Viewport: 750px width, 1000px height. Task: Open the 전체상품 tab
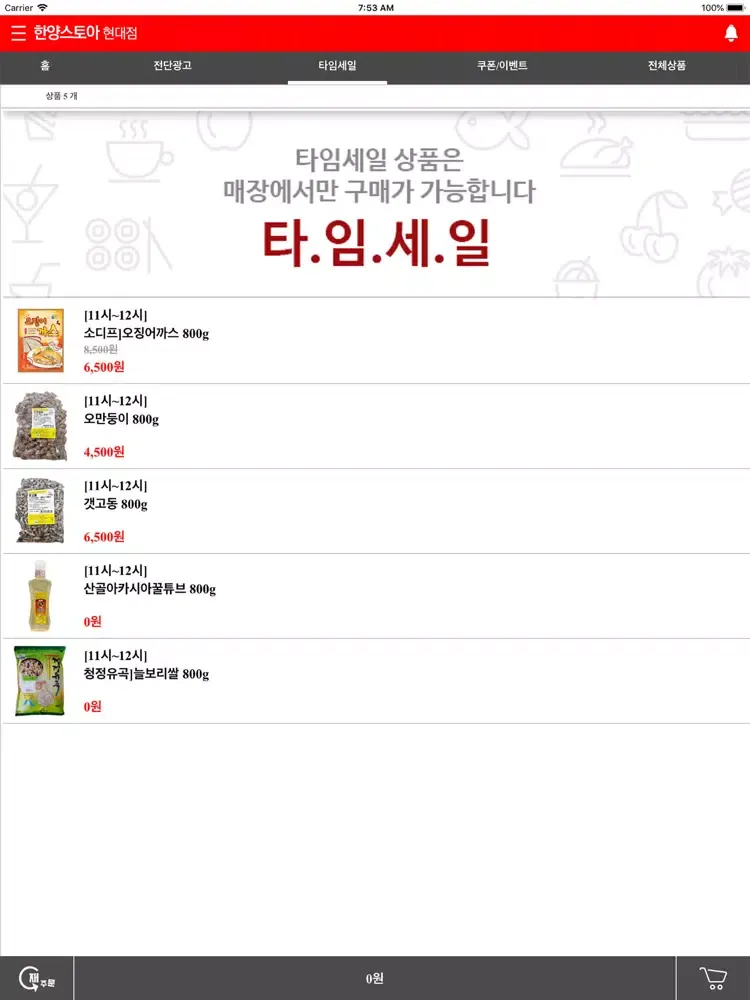click(x=667, y=66)
